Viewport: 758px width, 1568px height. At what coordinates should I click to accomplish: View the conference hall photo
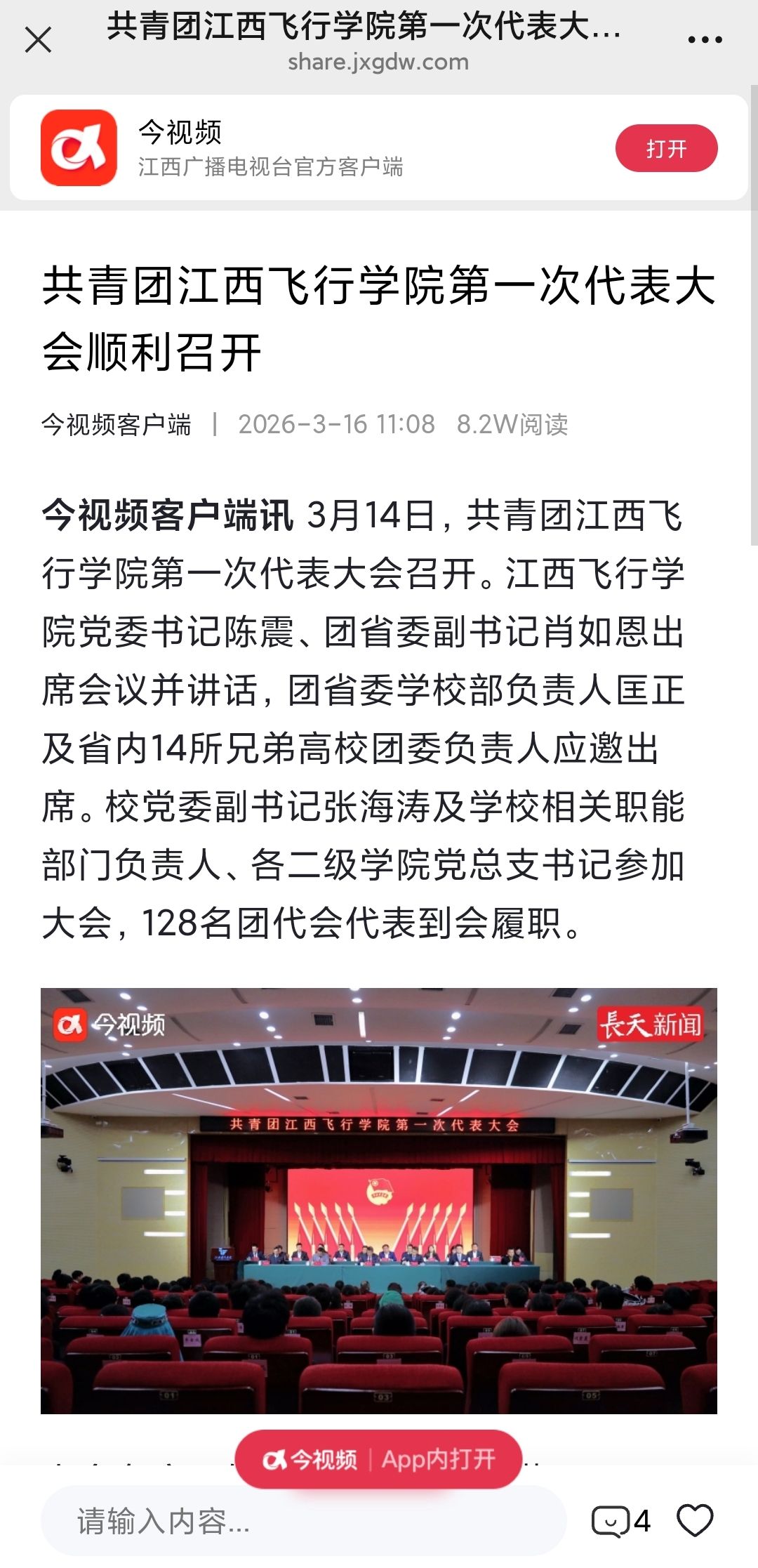coord(379,1200)
